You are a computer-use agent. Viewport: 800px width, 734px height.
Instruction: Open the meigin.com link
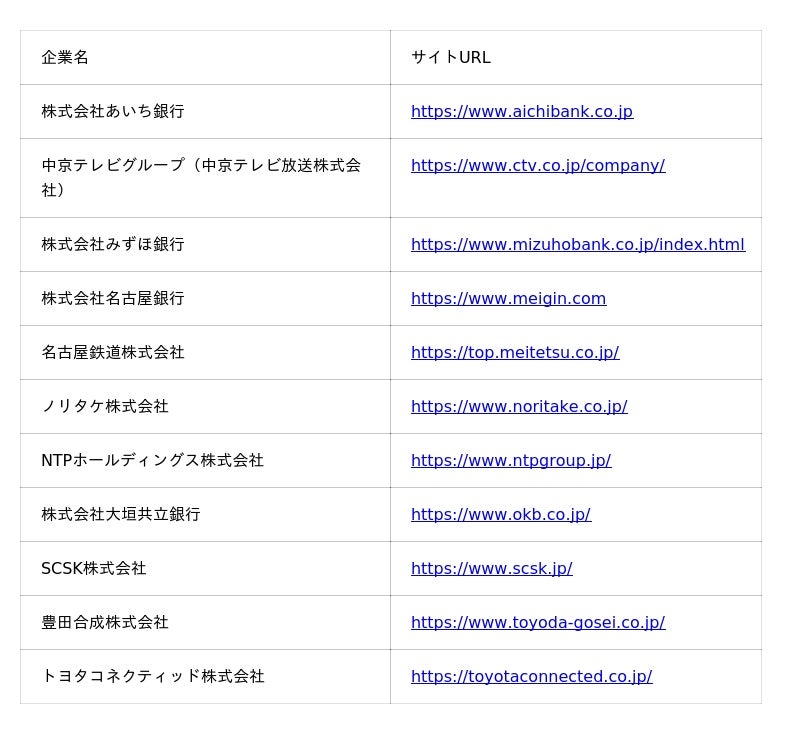(508, 298)
